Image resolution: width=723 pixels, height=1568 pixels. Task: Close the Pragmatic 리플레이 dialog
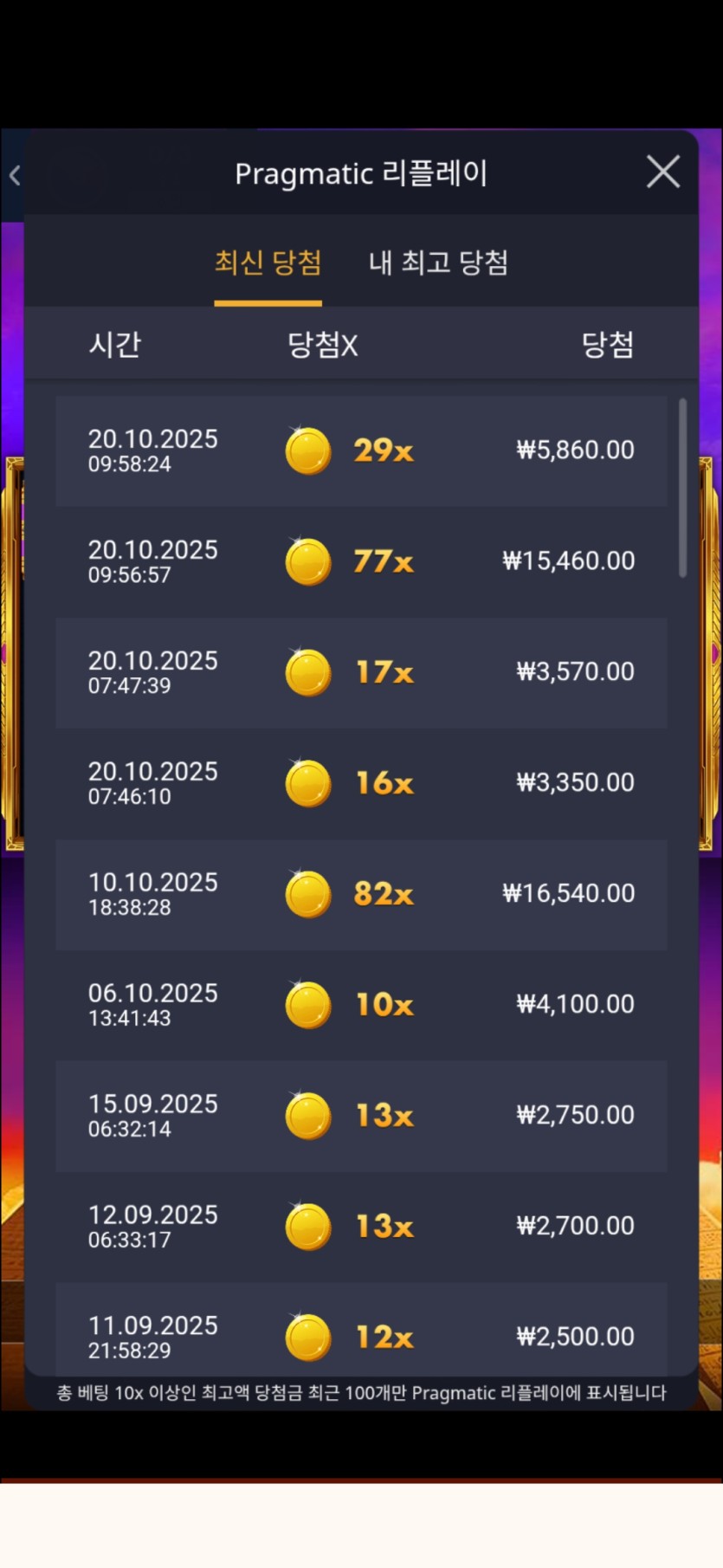pos(663,172)
